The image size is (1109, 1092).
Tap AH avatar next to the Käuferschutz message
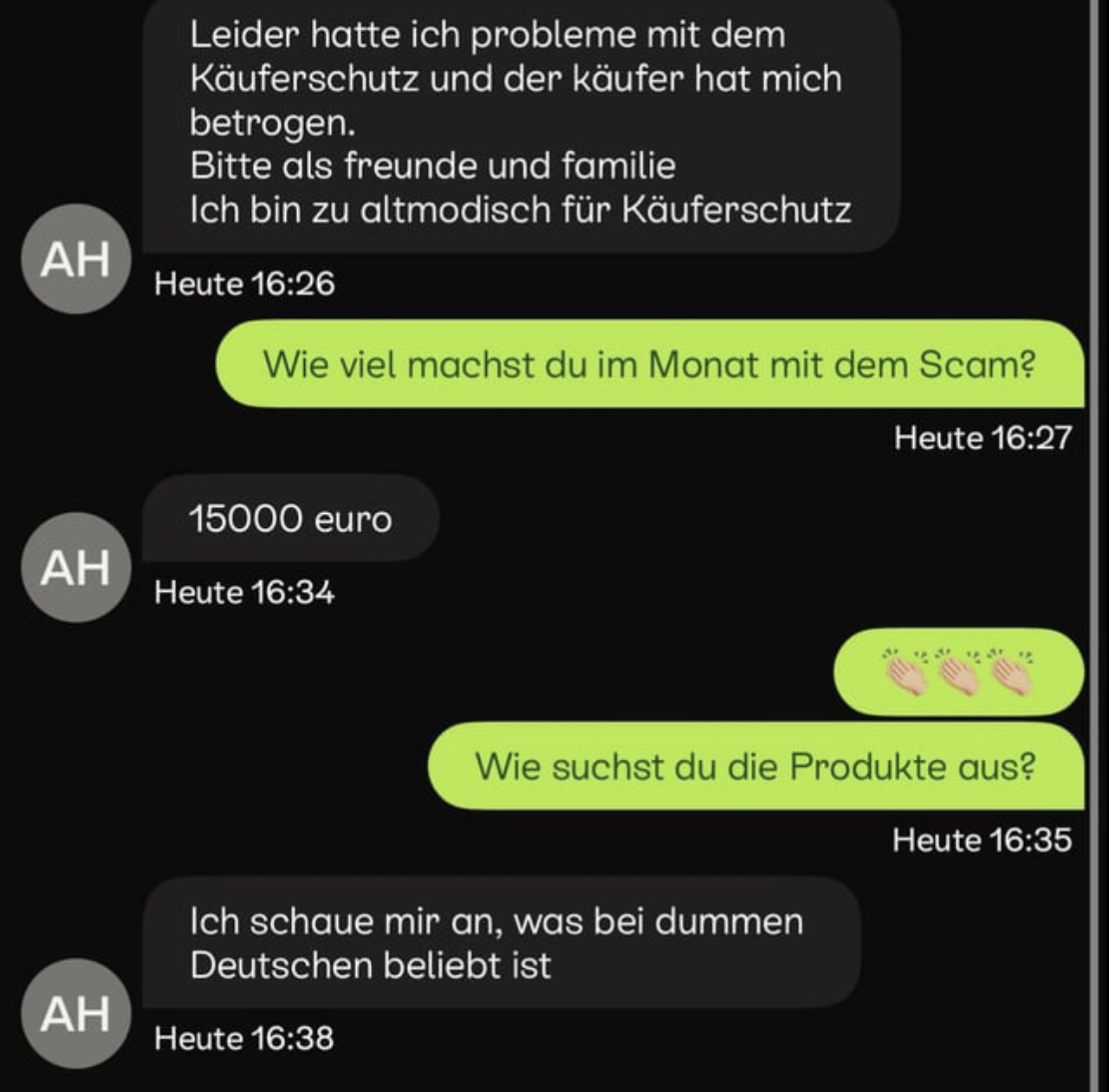[x=76, y=259]
